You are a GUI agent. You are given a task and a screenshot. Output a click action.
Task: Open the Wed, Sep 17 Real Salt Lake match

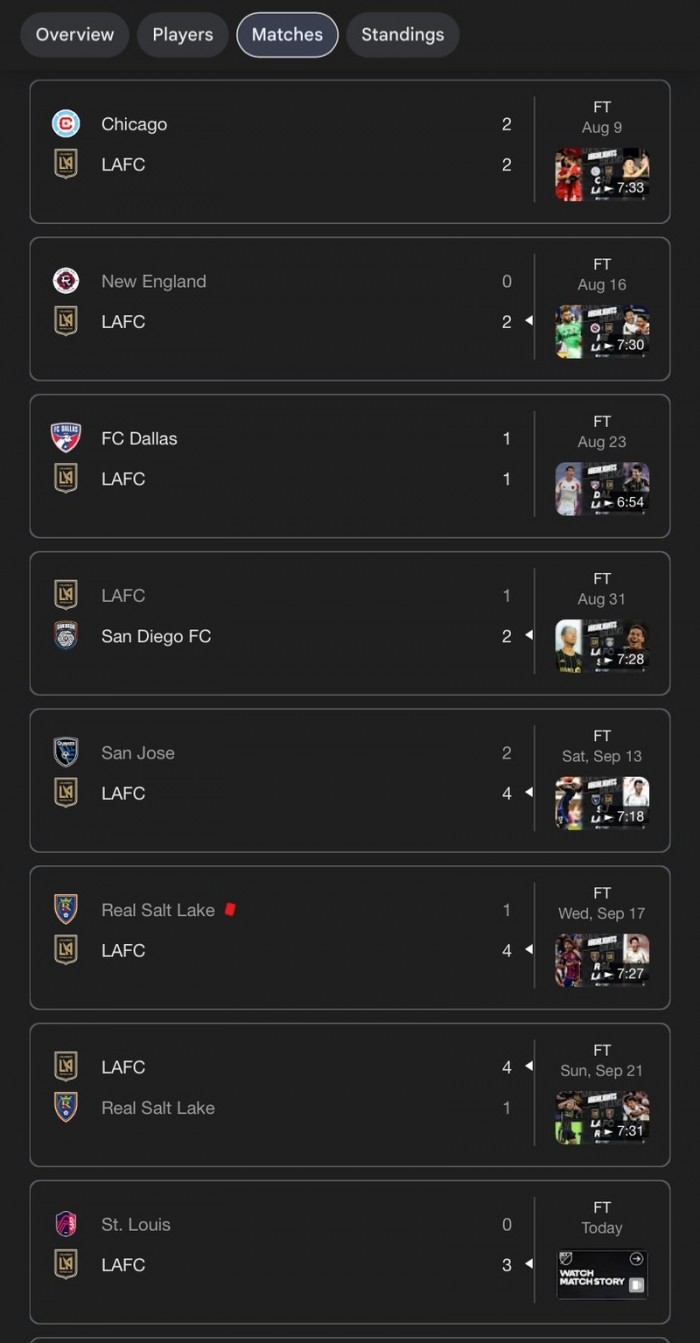[x=280, y=930]
